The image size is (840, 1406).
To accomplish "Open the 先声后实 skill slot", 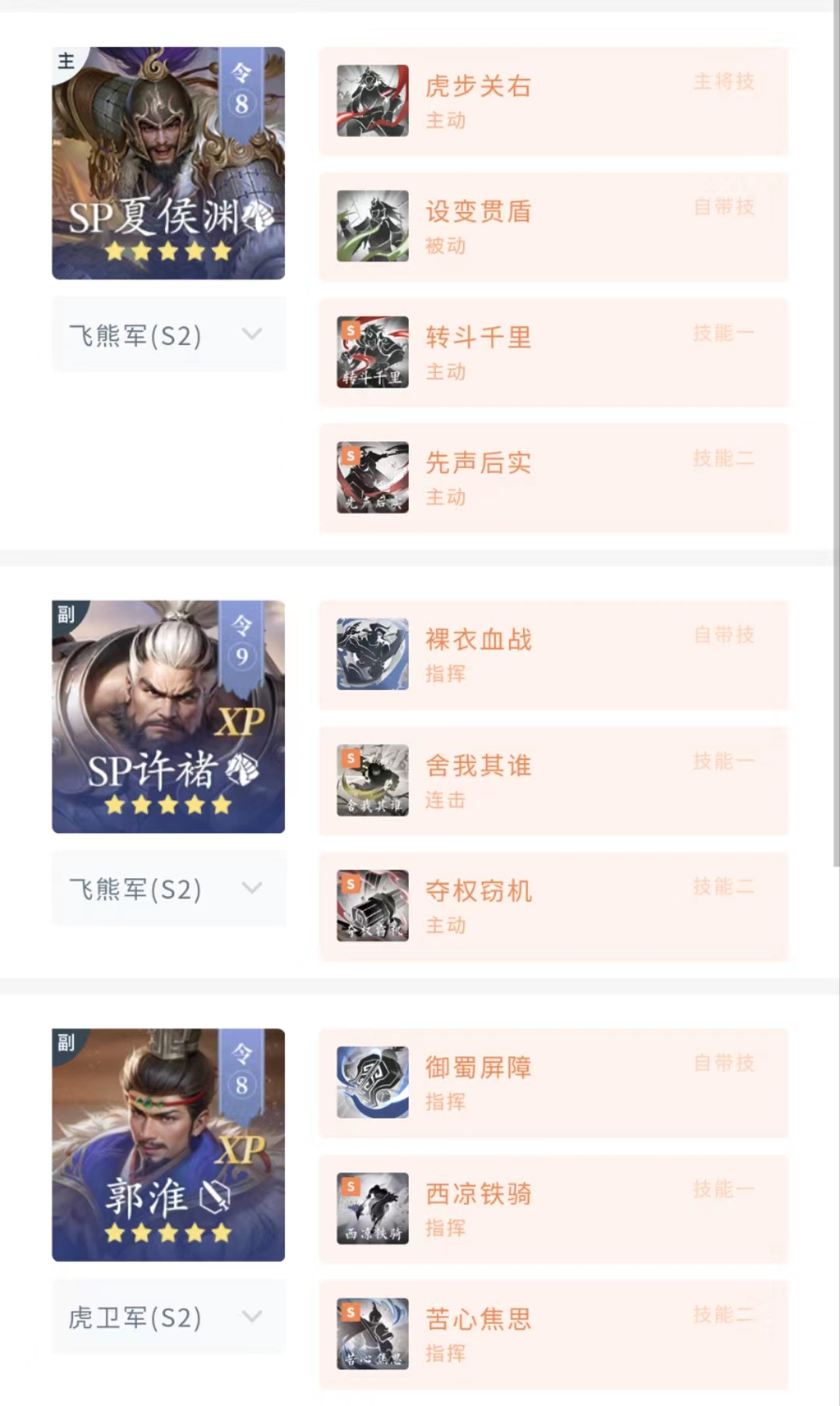I will pos(554,478).
